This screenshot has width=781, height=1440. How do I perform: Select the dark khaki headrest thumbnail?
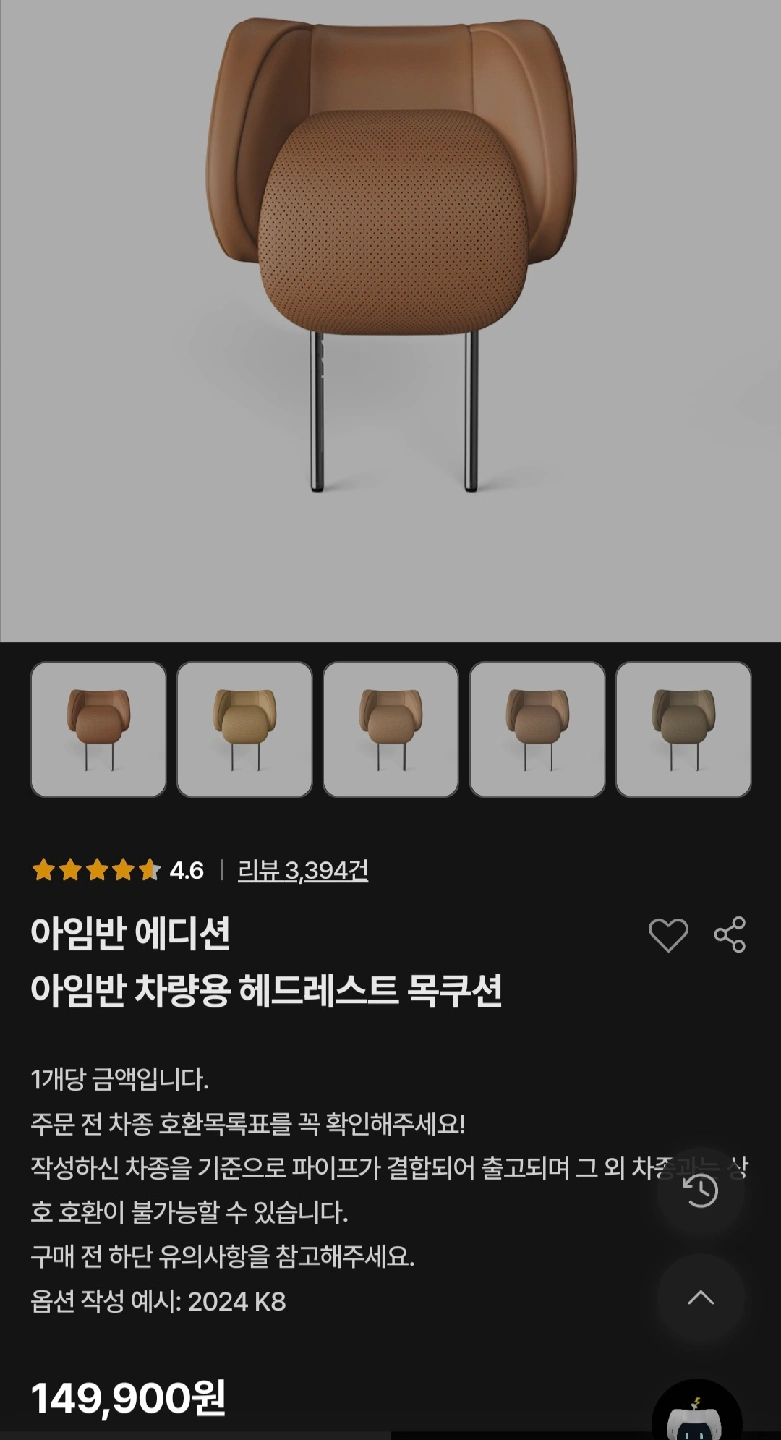[x=683, y=729]
